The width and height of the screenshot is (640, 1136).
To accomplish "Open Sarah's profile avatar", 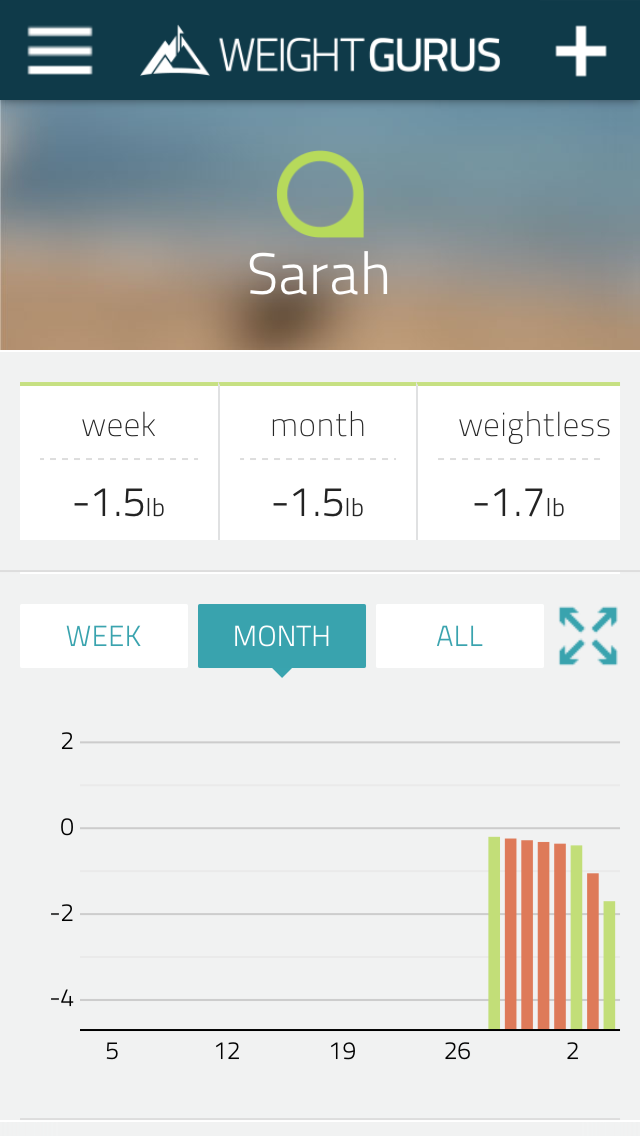I will [x=320, y=194].
